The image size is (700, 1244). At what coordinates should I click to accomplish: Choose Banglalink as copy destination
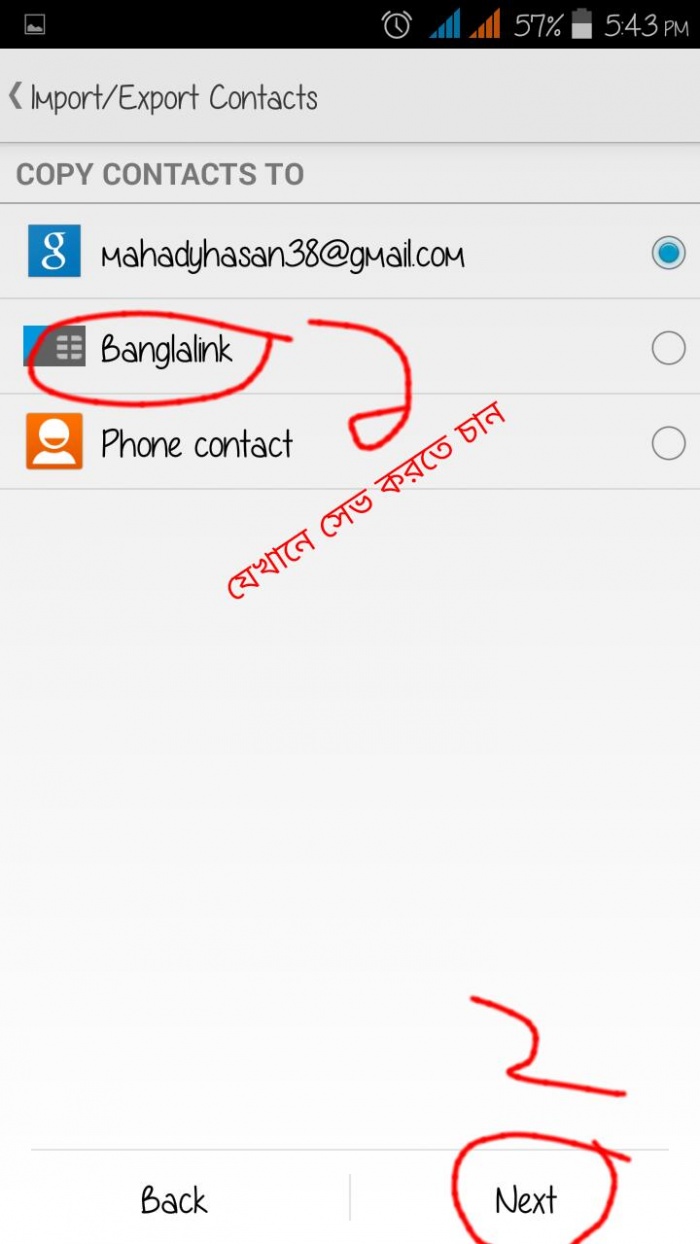point(668,348)
